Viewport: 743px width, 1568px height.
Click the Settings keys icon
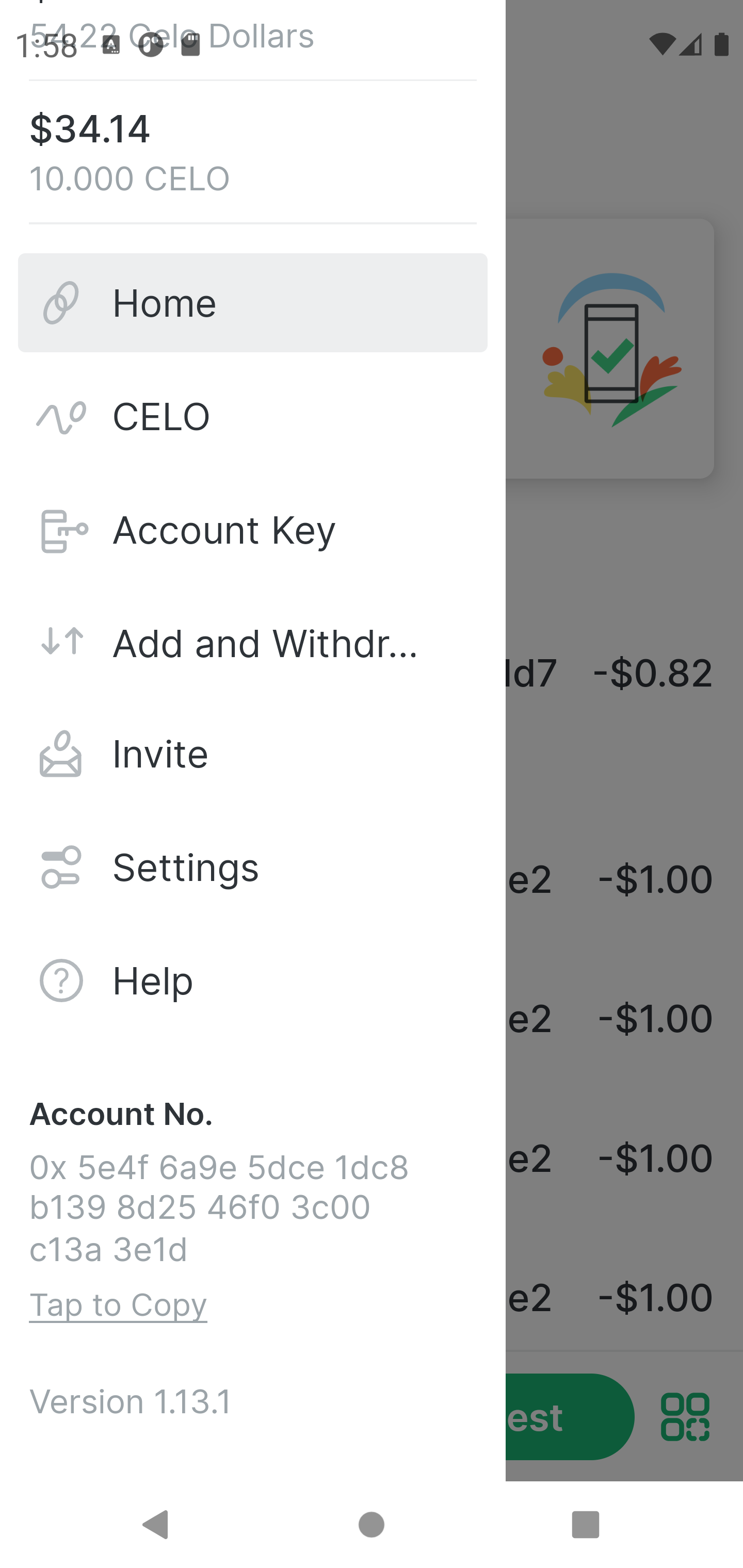pos(60,868)
